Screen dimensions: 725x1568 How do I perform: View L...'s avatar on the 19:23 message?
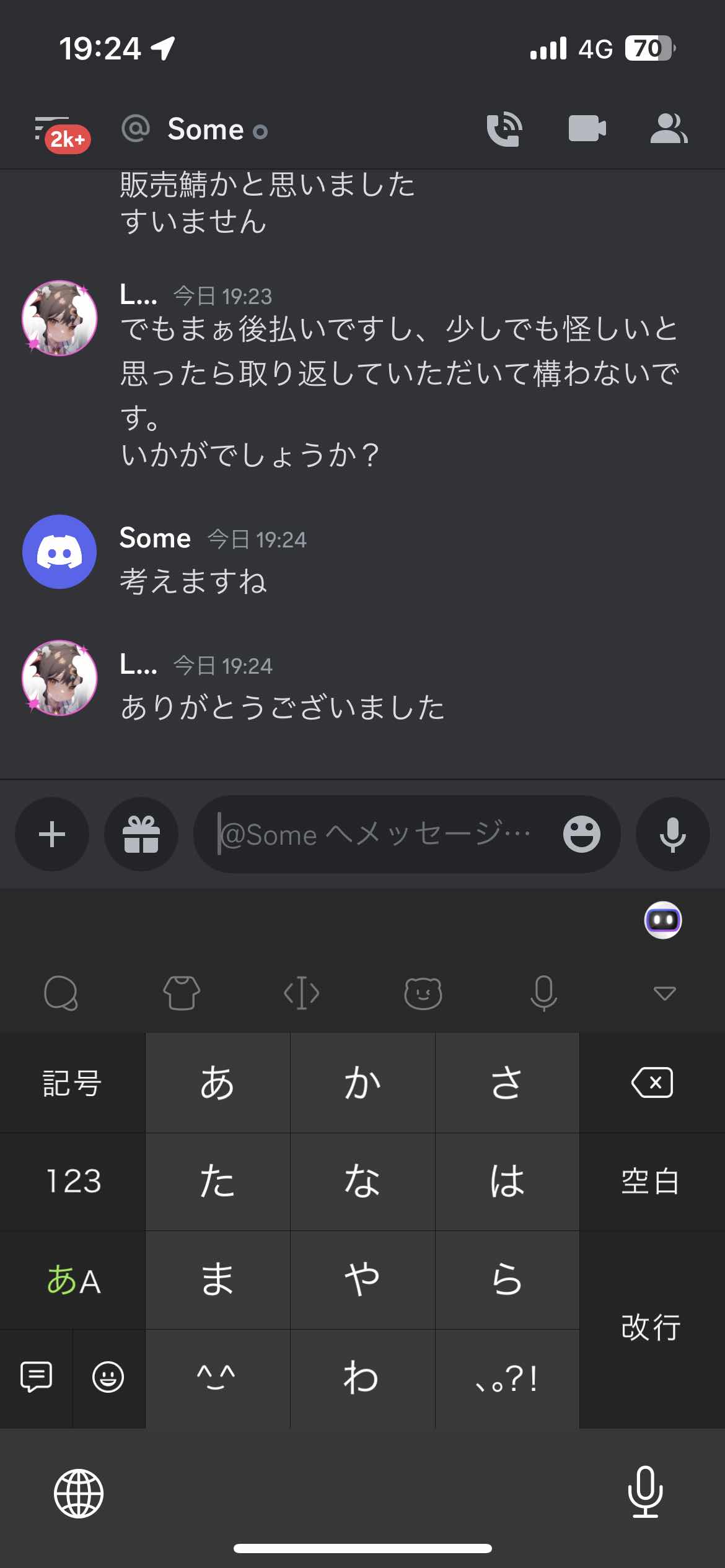coord(59,318)
